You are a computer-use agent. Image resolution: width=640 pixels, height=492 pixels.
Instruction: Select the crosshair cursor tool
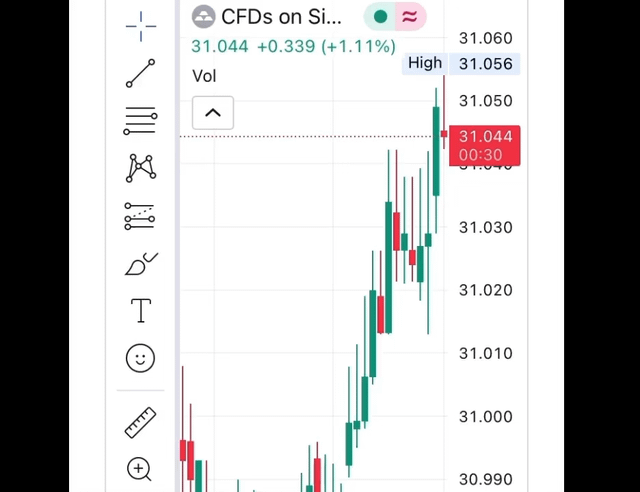coord(141,27)
